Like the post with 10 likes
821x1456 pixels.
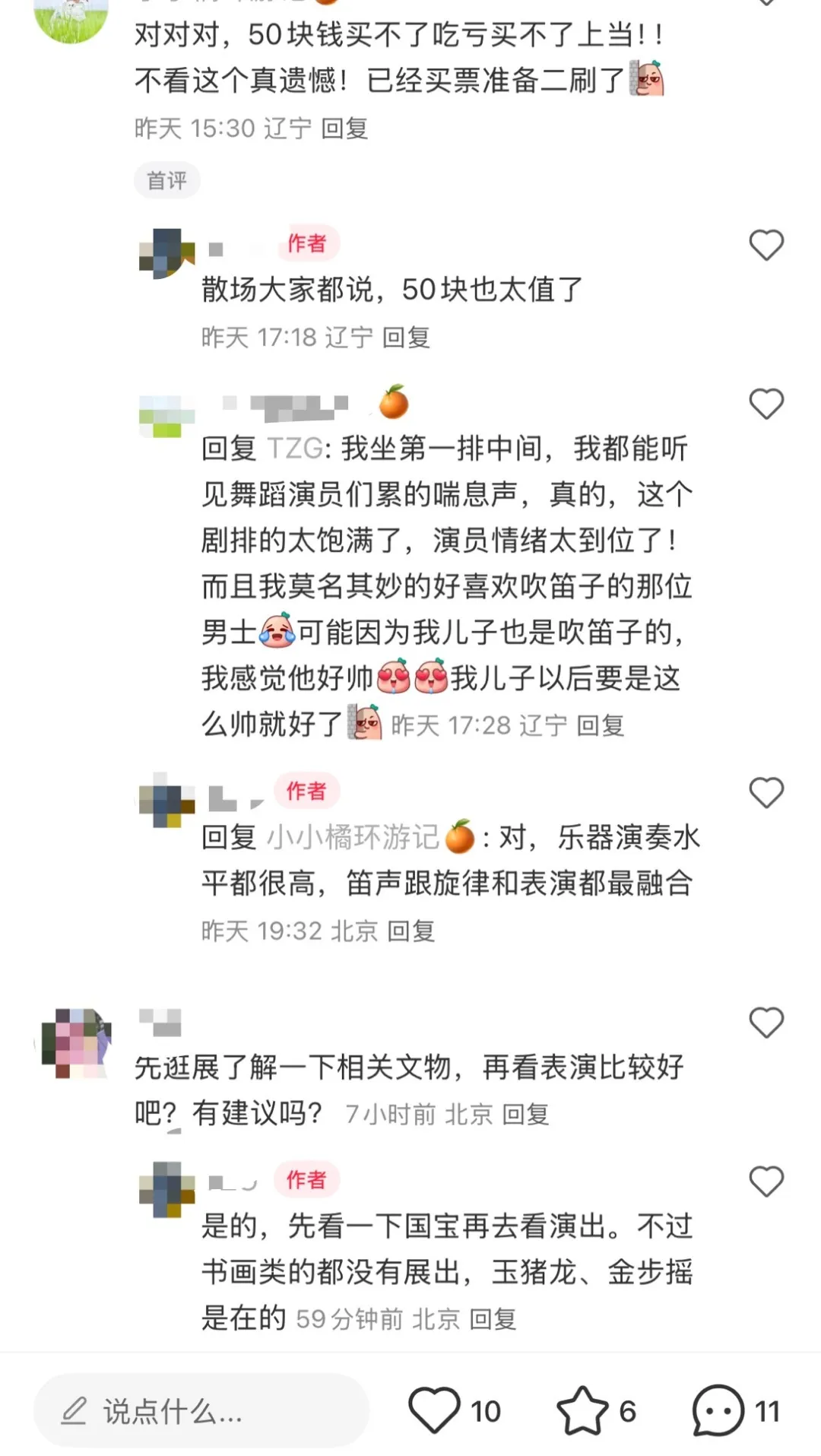[x=435, y=1410]
